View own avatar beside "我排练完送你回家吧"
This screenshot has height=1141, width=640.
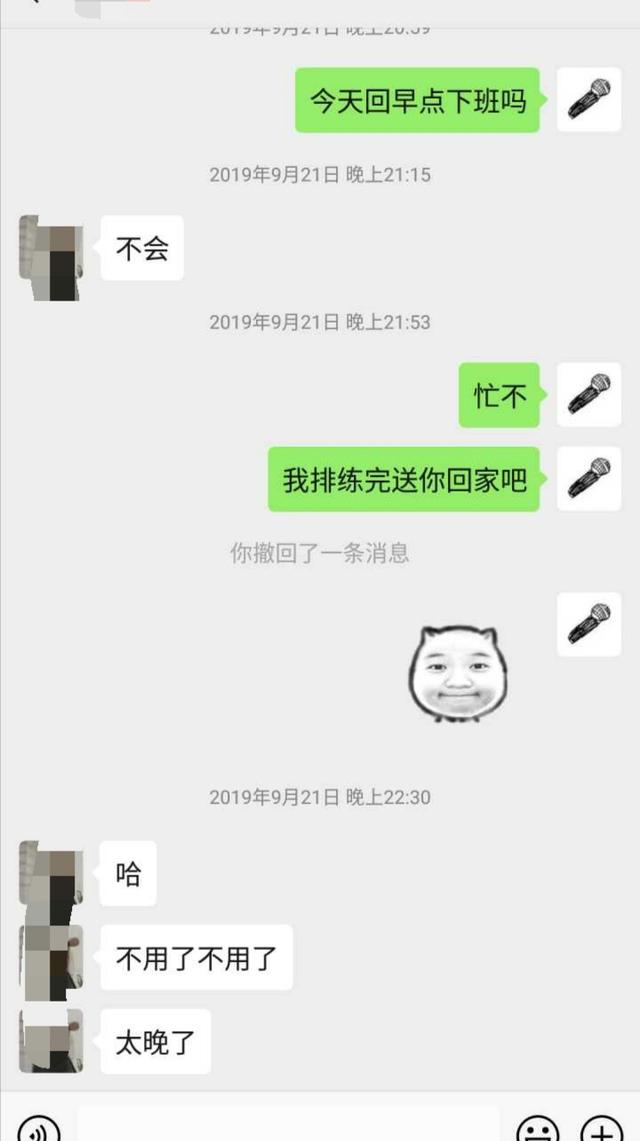pyautogui.click(x=589, y=479)
